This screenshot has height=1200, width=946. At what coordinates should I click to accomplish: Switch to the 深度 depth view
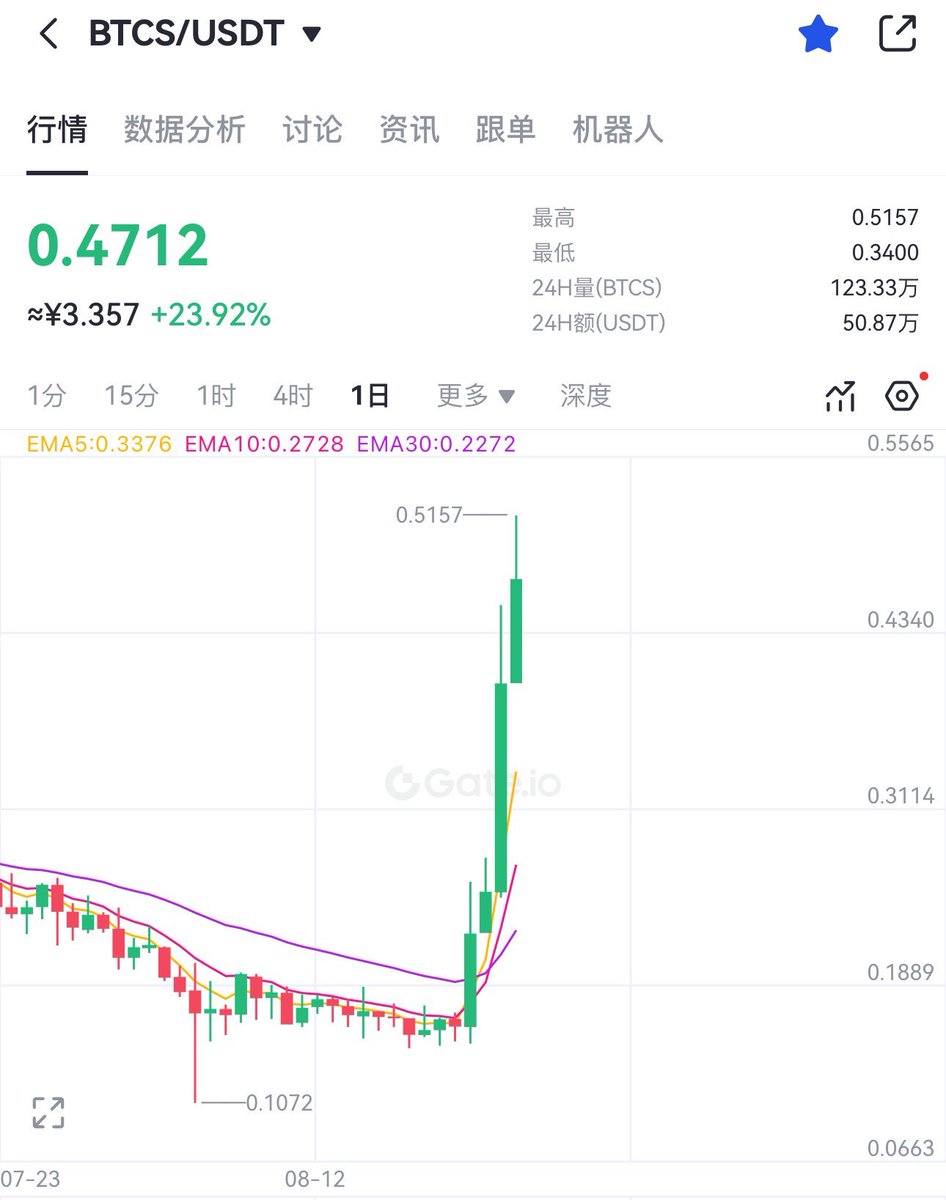point(585,396)
